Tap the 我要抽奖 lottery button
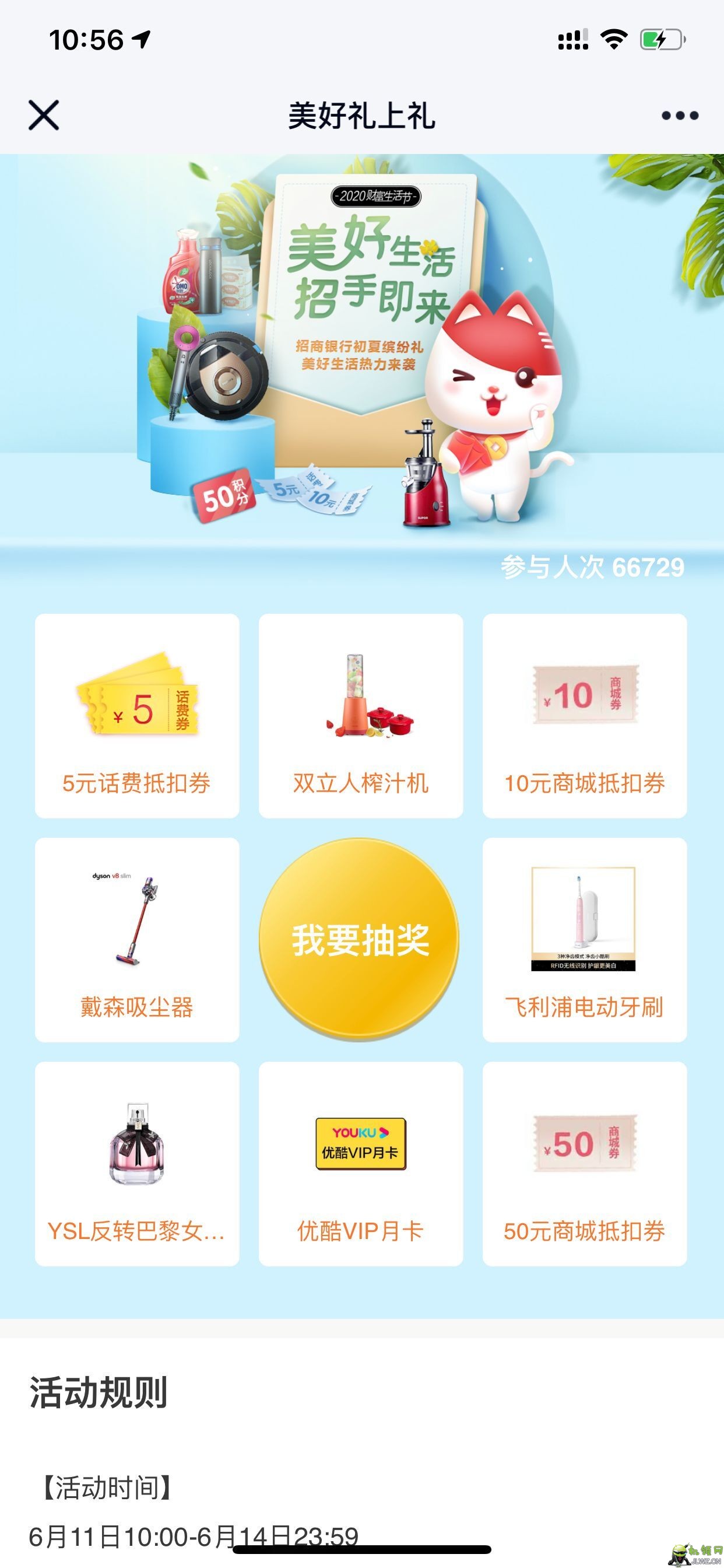 coord(360,939)
